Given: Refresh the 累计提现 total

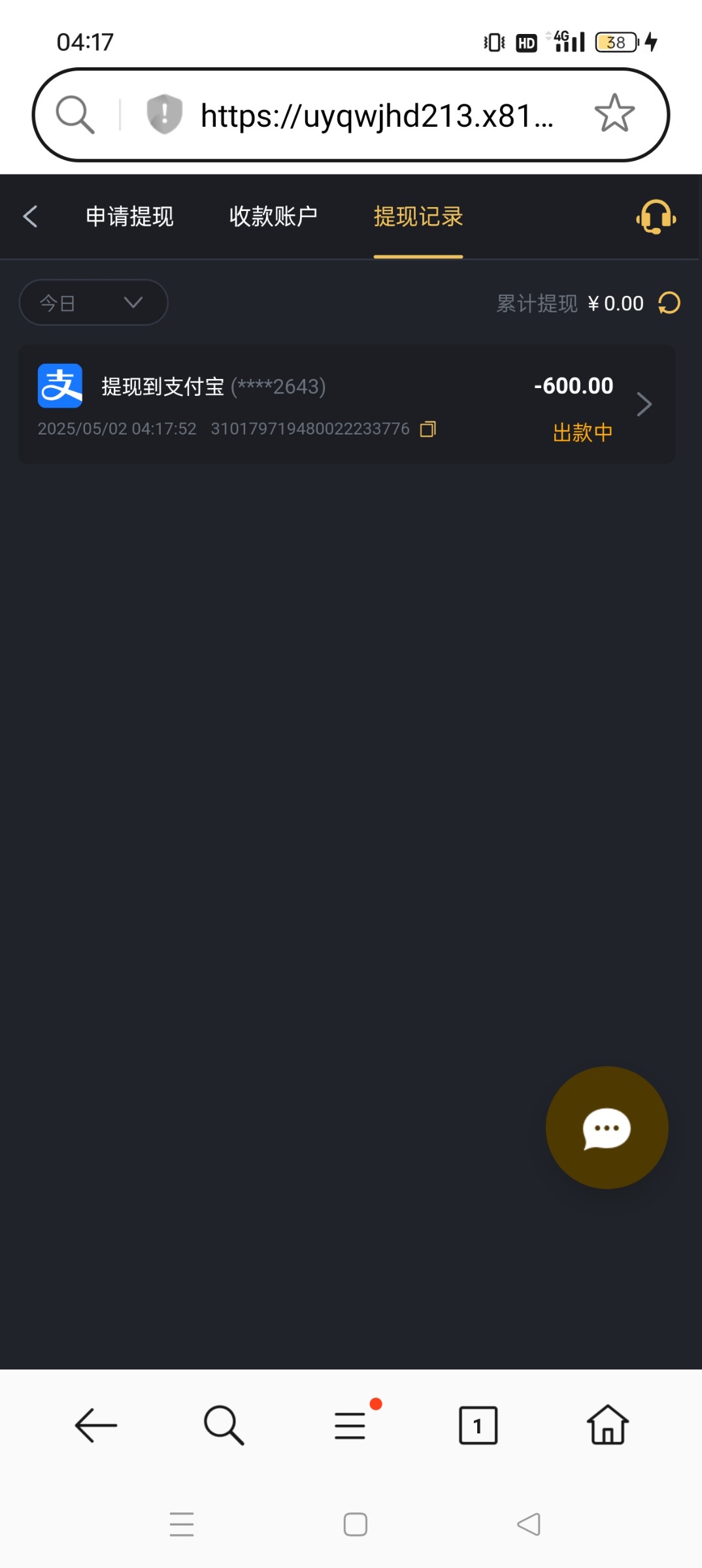Looking at the screenshot, I should tap(669, 303).
